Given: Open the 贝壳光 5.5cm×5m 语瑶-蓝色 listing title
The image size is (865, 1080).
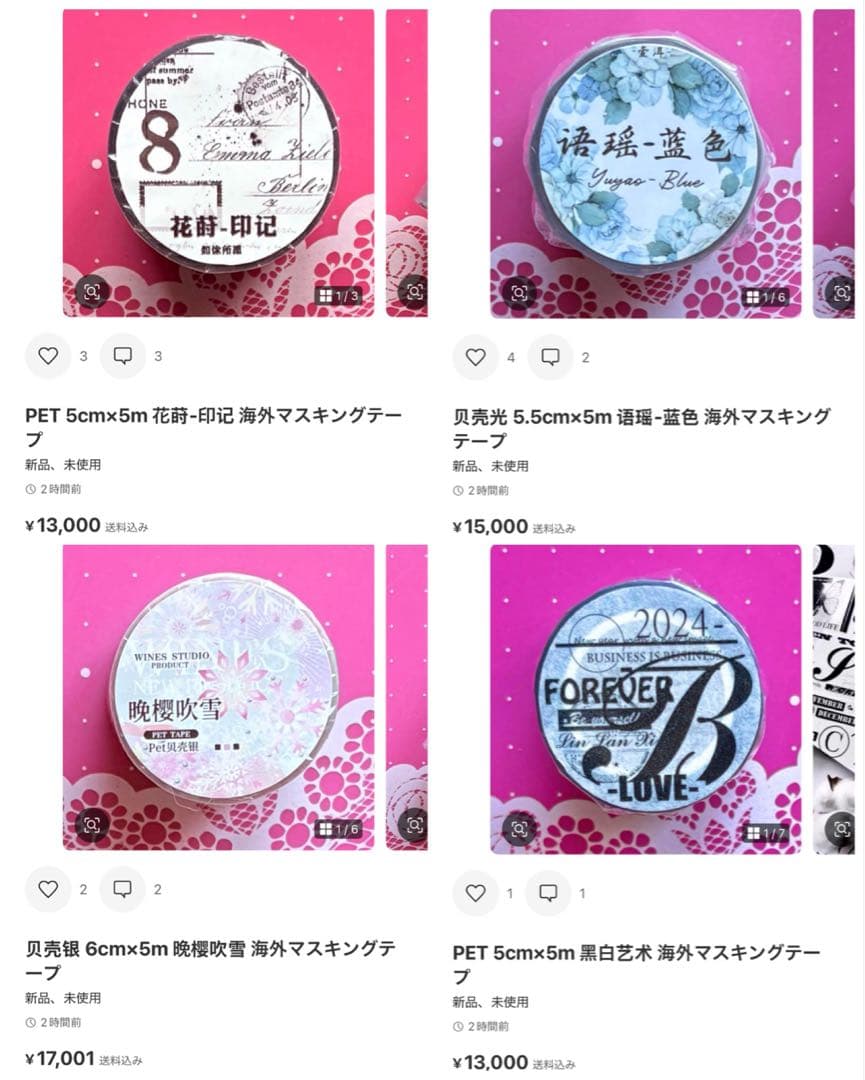Looking at the screenshot, I should (x=641, y=427).
